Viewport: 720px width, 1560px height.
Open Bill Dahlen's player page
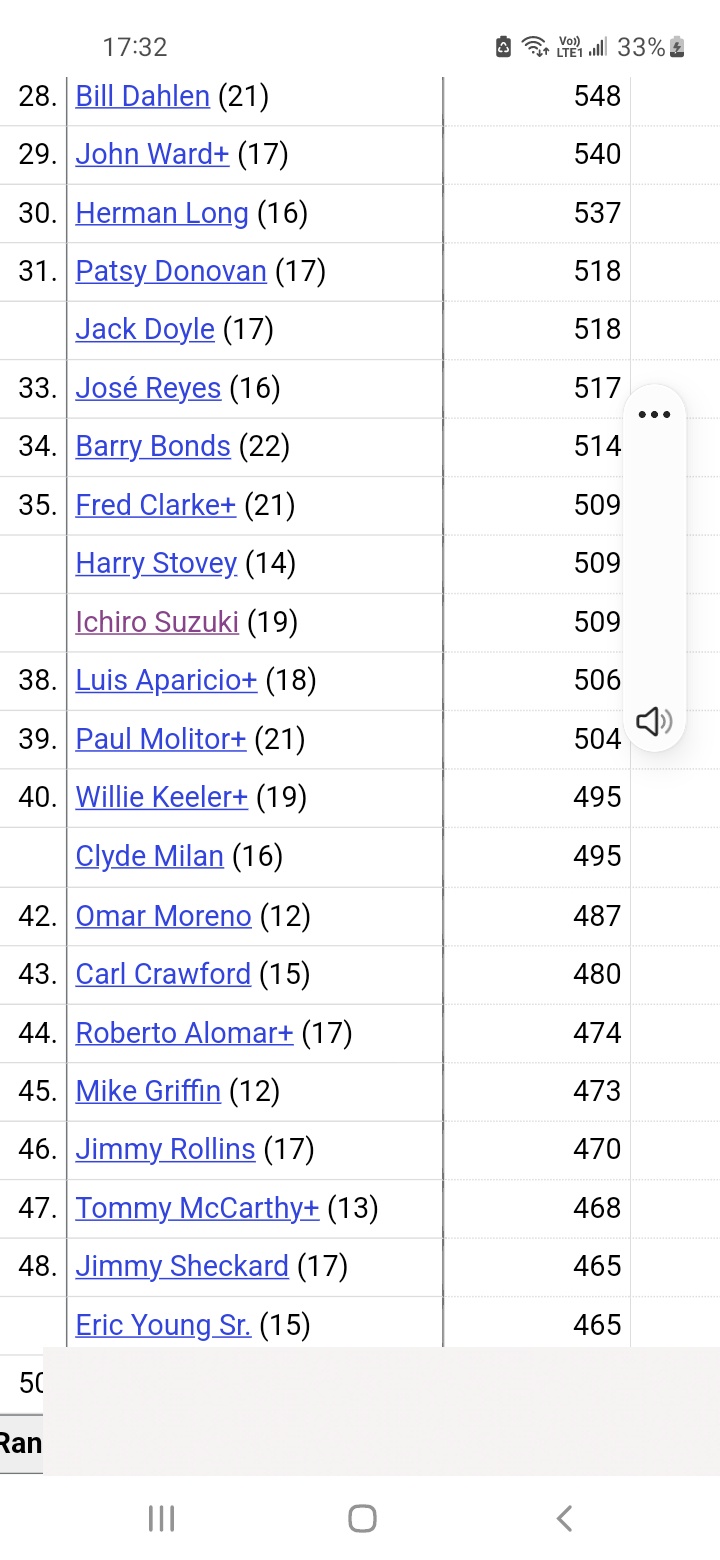click(x=143, y=96)
